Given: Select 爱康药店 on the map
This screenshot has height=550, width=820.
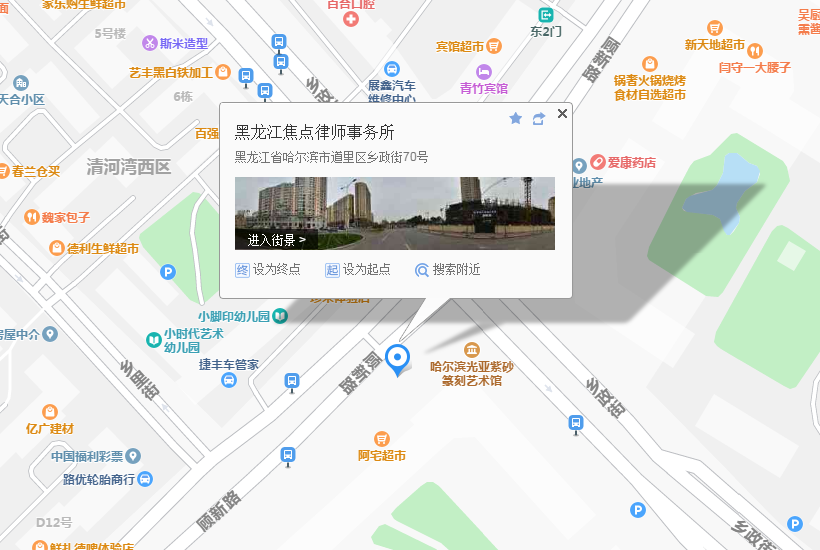Looking at the screenshot, I should [598, 161].
